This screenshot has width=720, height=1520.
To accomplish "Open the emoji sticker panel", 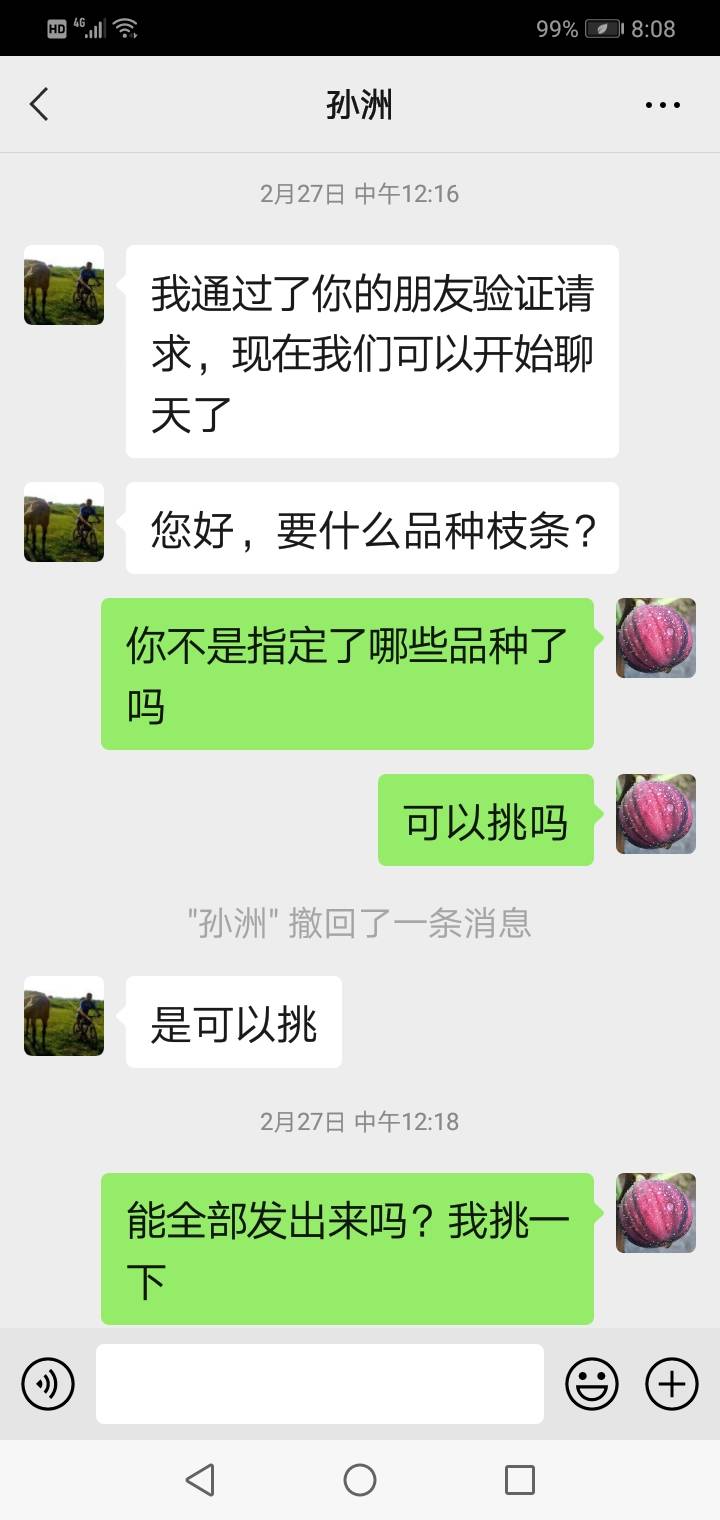I will (x=592, y=1384).
